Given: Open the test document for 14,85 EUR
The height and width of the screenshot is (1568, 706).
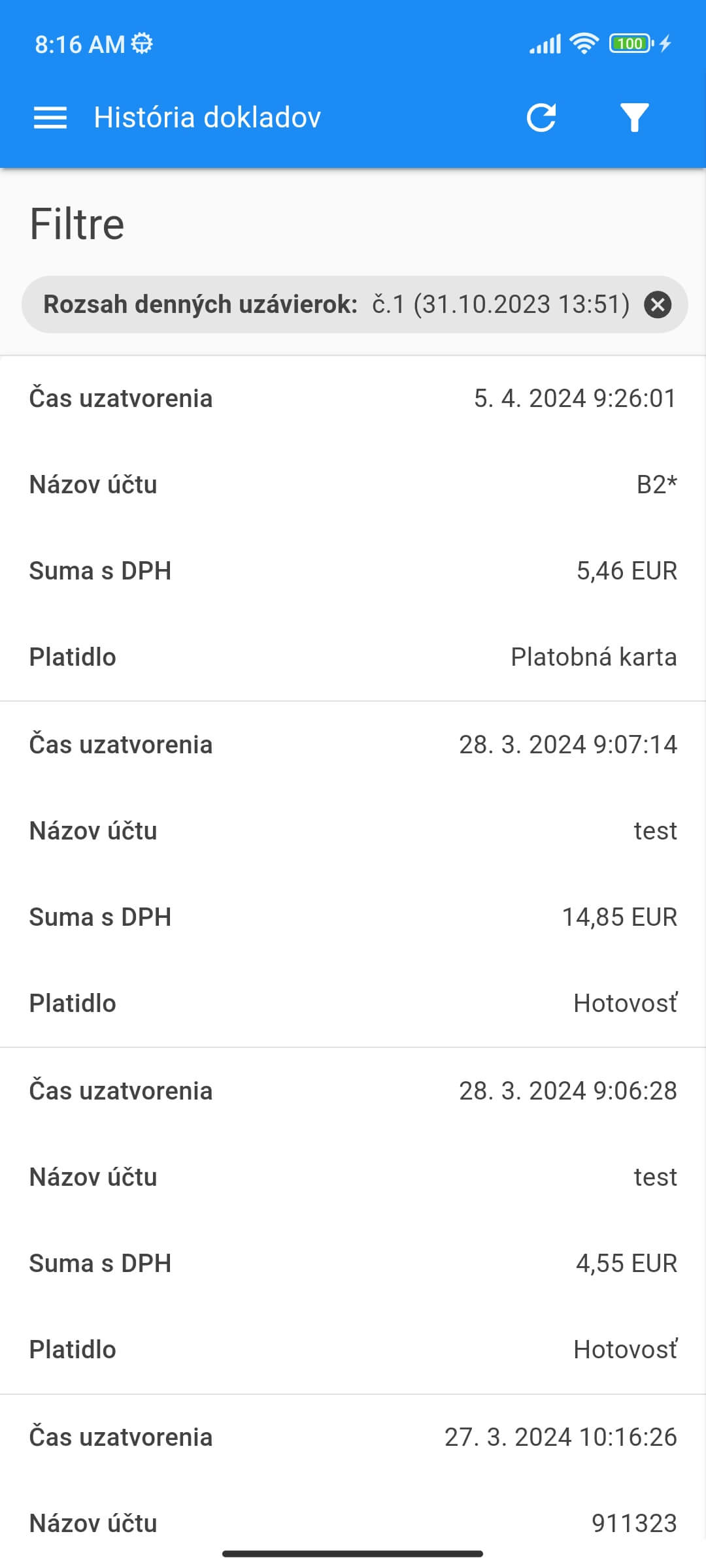Looking at the screenshot, I should pos(353,874).
